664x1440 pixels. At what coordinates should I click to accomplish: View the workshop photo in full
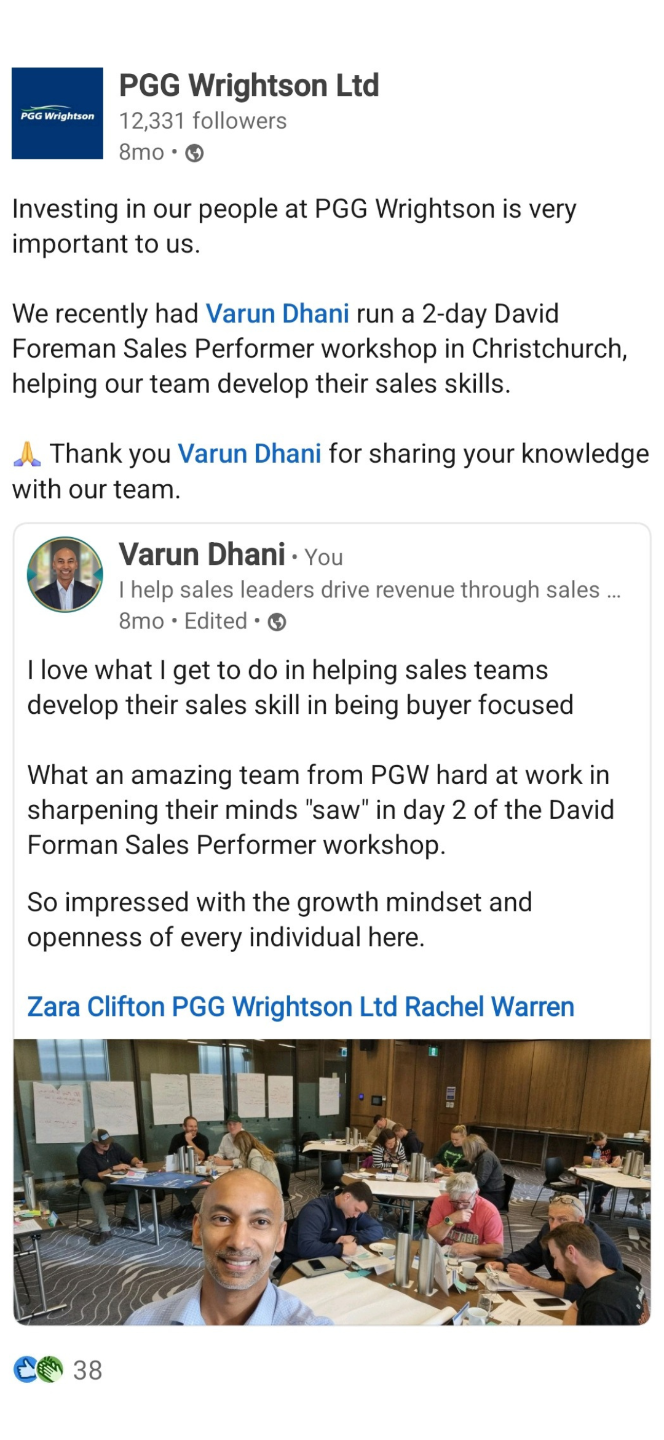point(332,1182)
